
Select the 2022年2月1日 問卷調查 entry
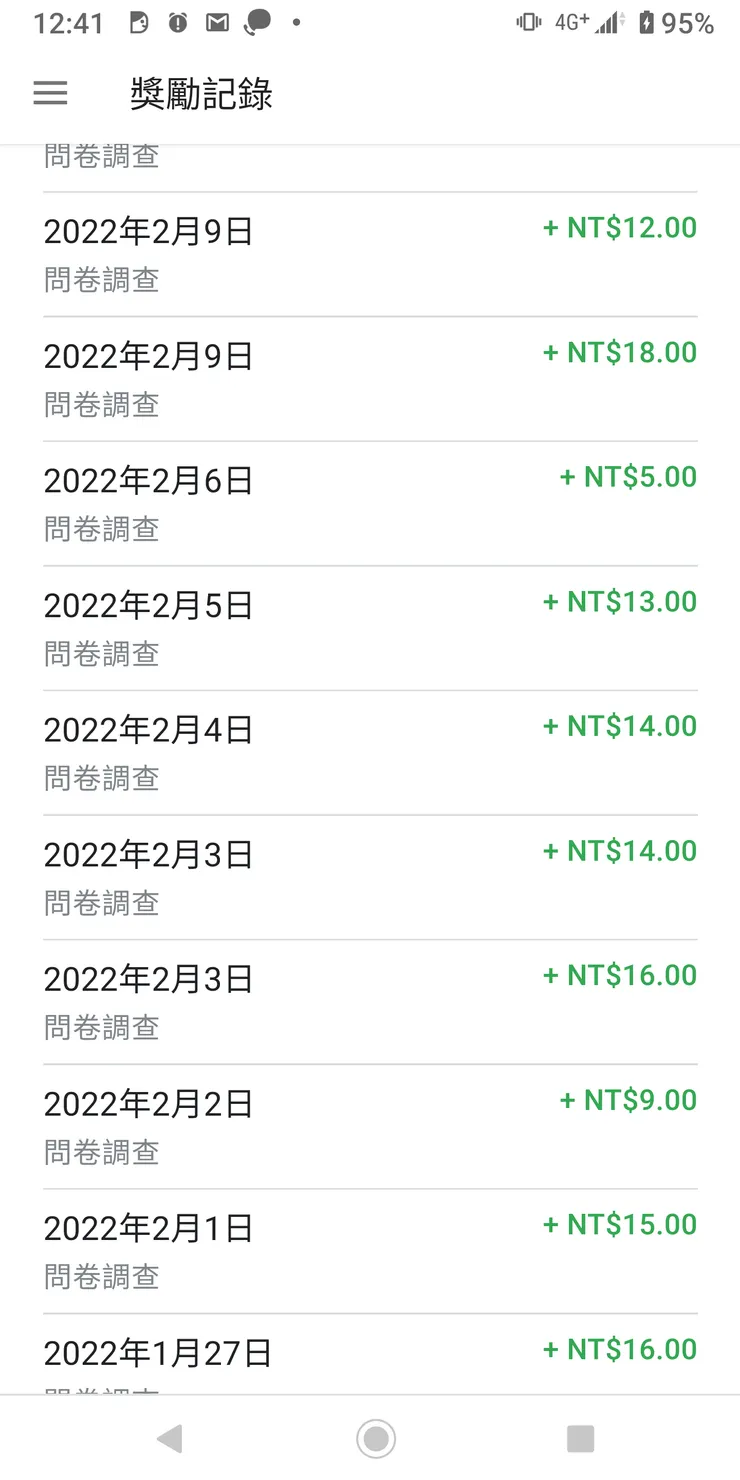[370, 1248]
